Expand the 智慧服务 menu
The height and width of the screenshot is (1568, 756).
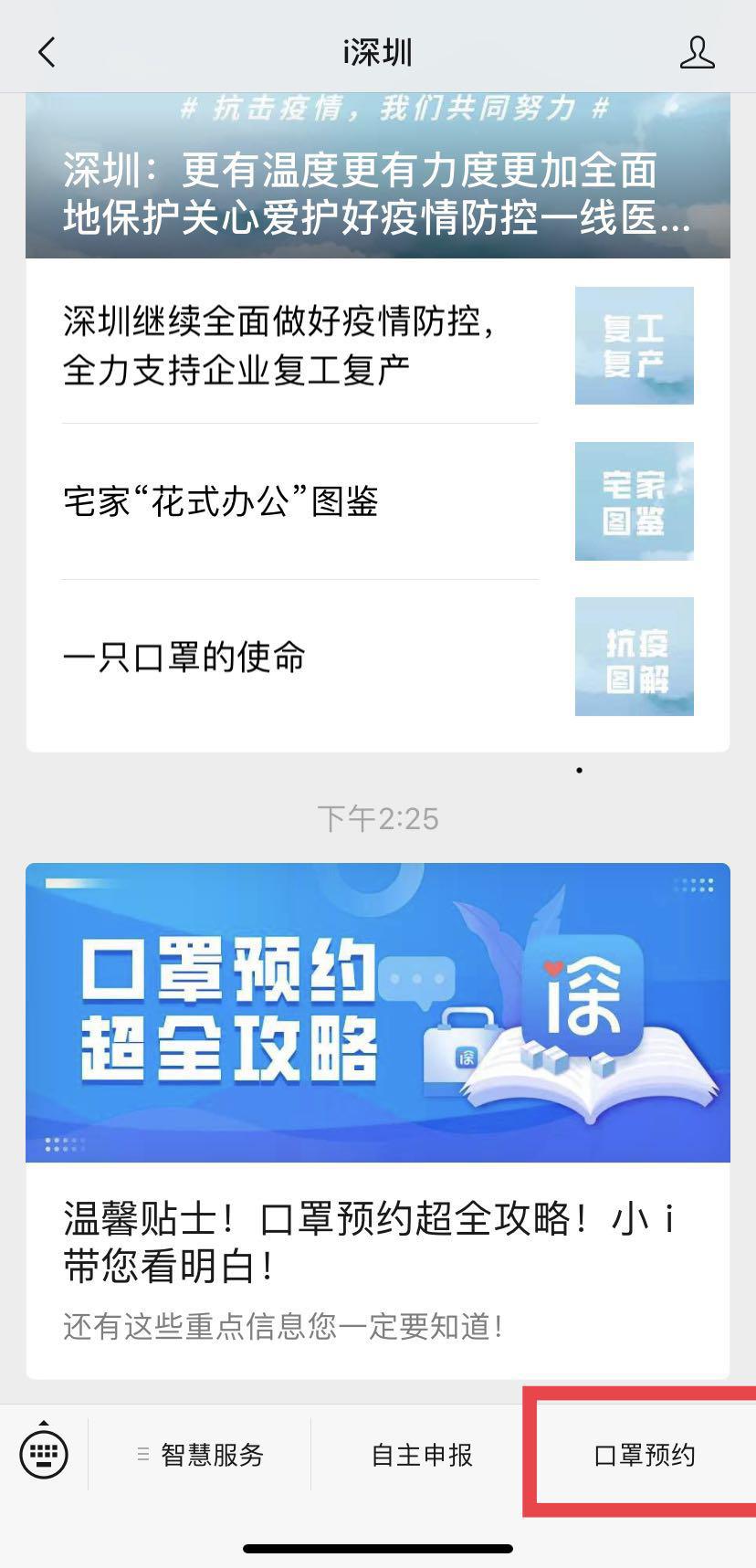pos(201,1455)
